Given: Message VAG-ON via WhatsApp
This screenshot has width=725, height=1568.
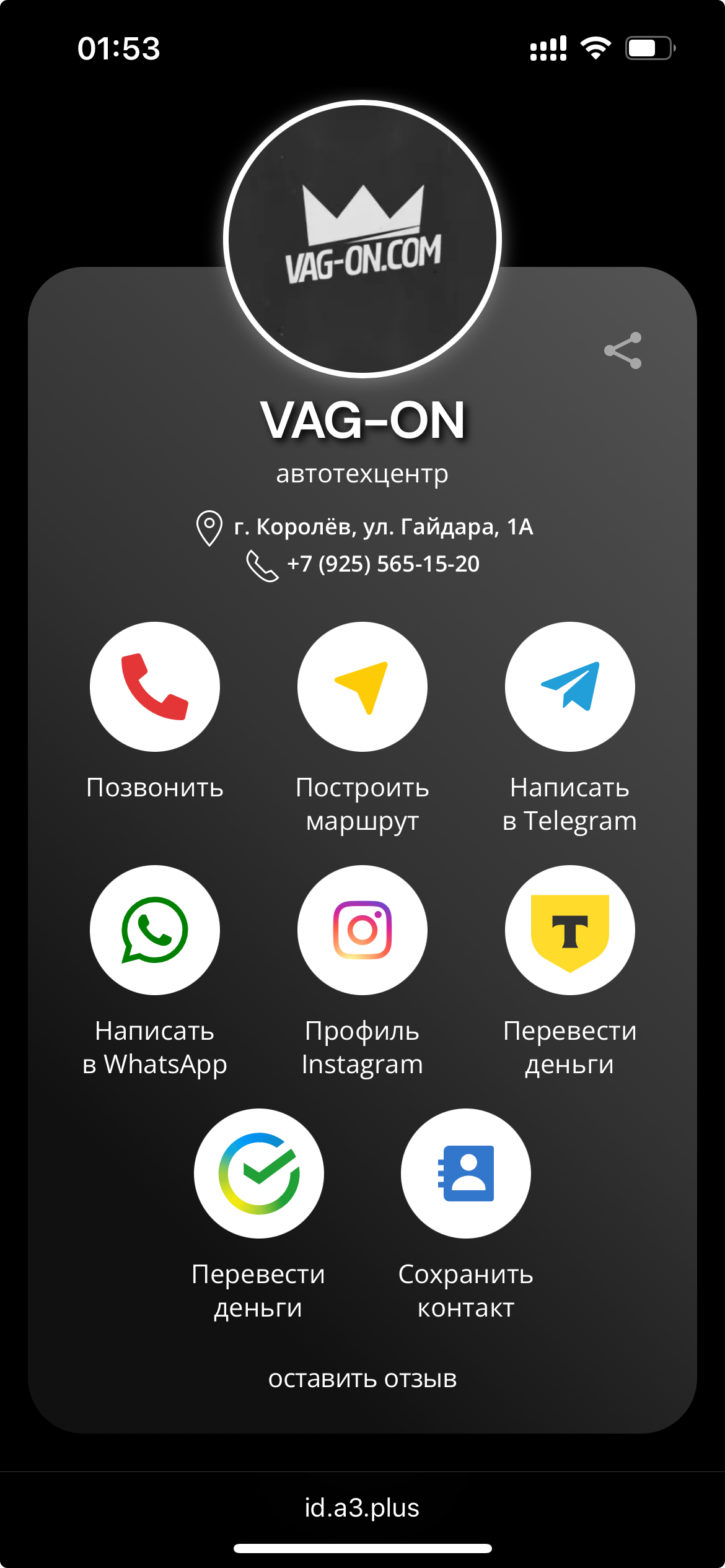Looking at the screenshot, I should click(155, 930).
